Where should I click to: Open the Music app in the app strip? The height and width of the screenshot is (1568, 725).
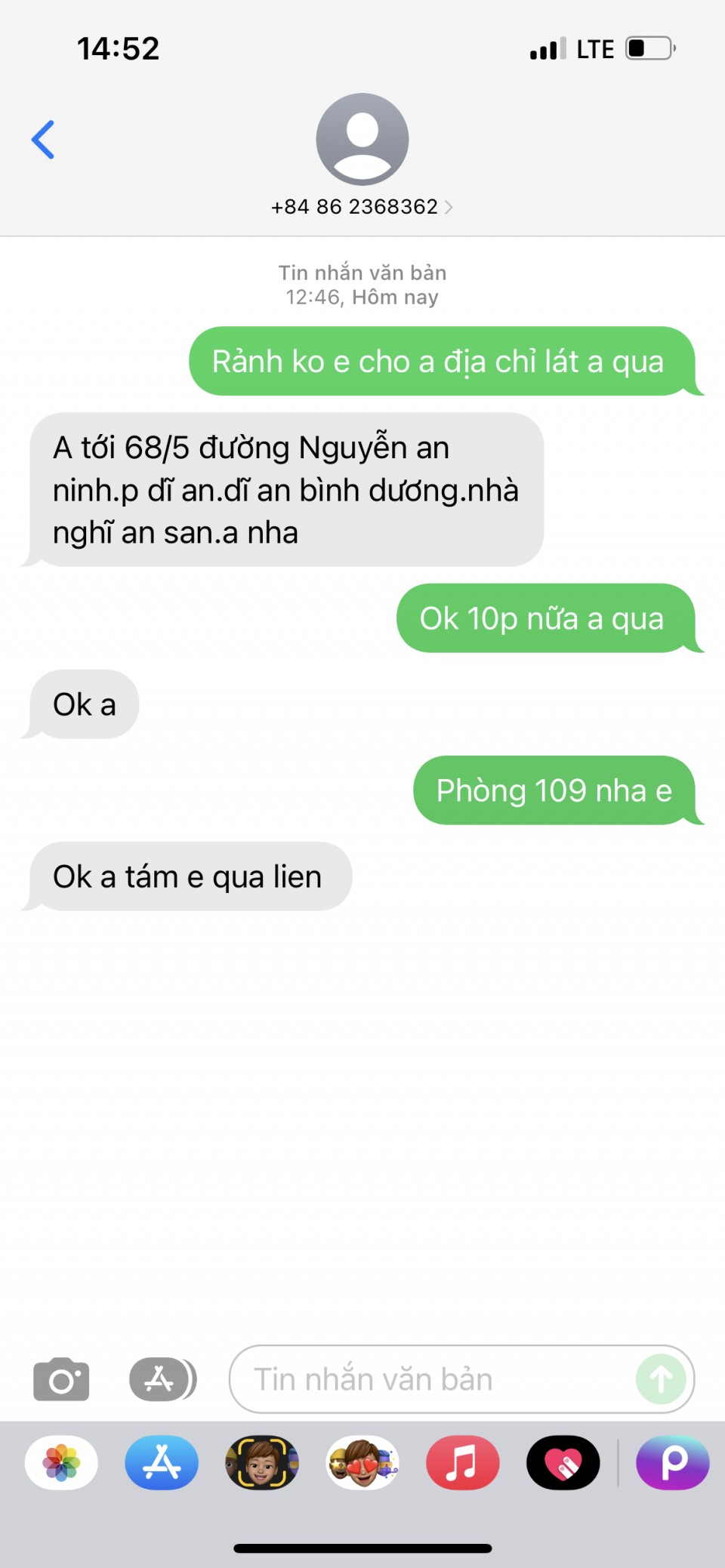463,1463
